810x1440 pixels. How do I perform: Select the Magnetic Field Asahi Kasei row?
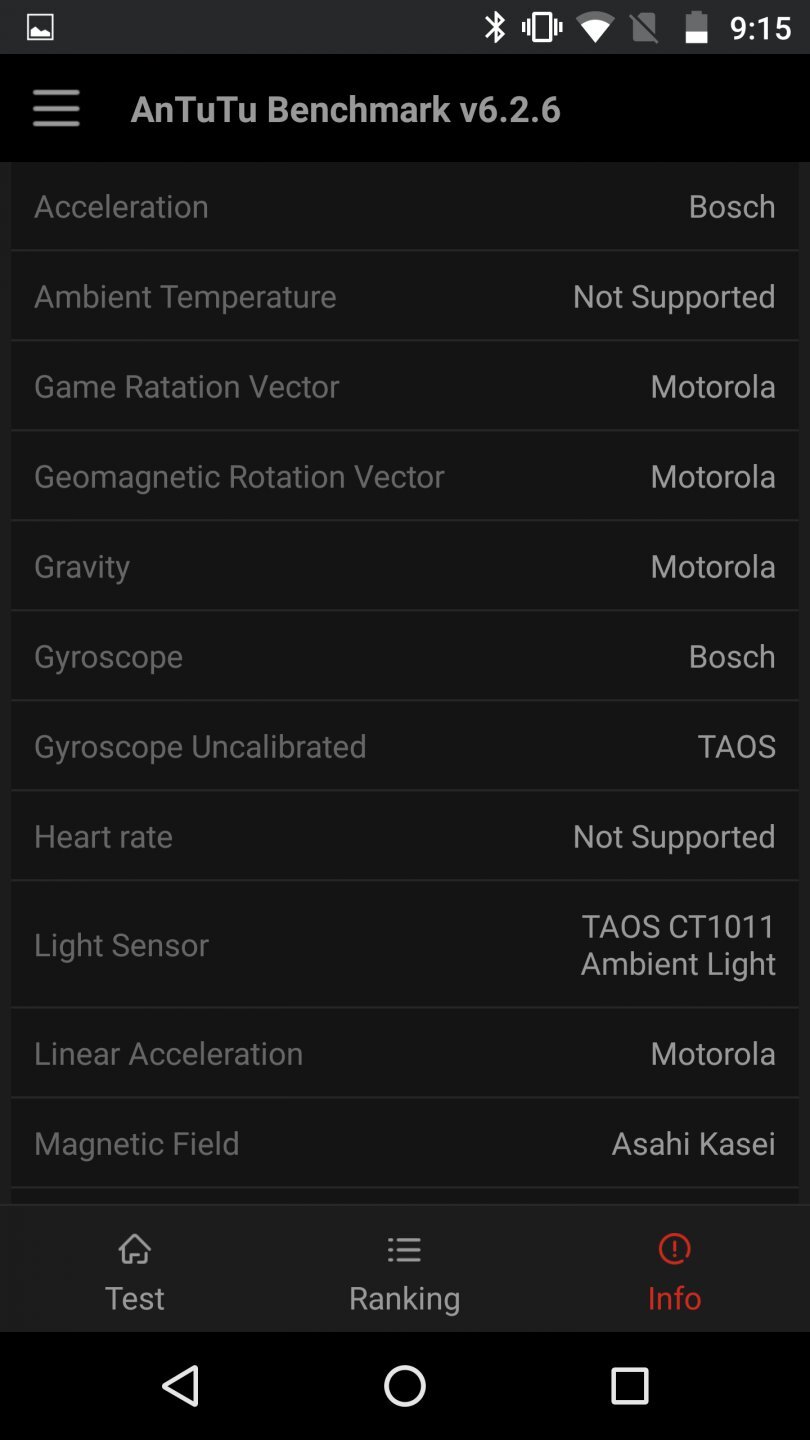click(405, 1143)
